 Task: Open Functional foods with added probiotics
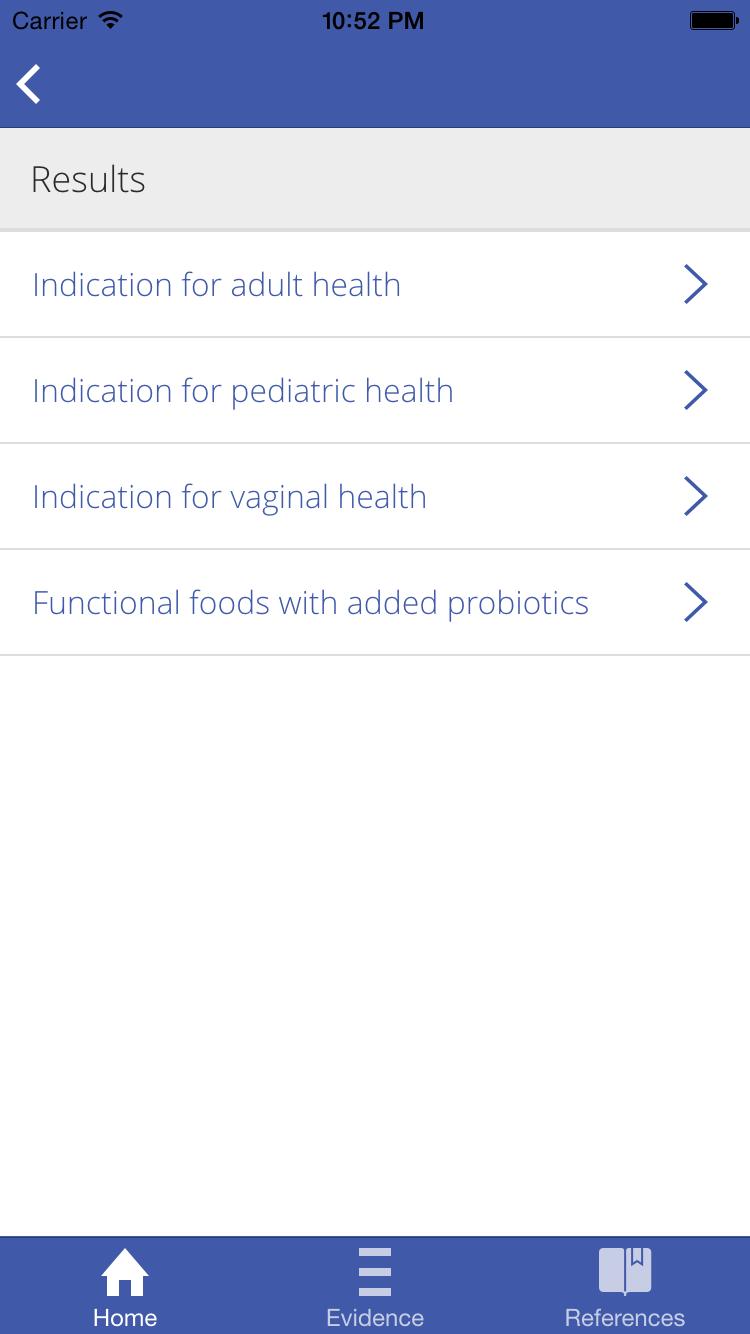(310, 602)
